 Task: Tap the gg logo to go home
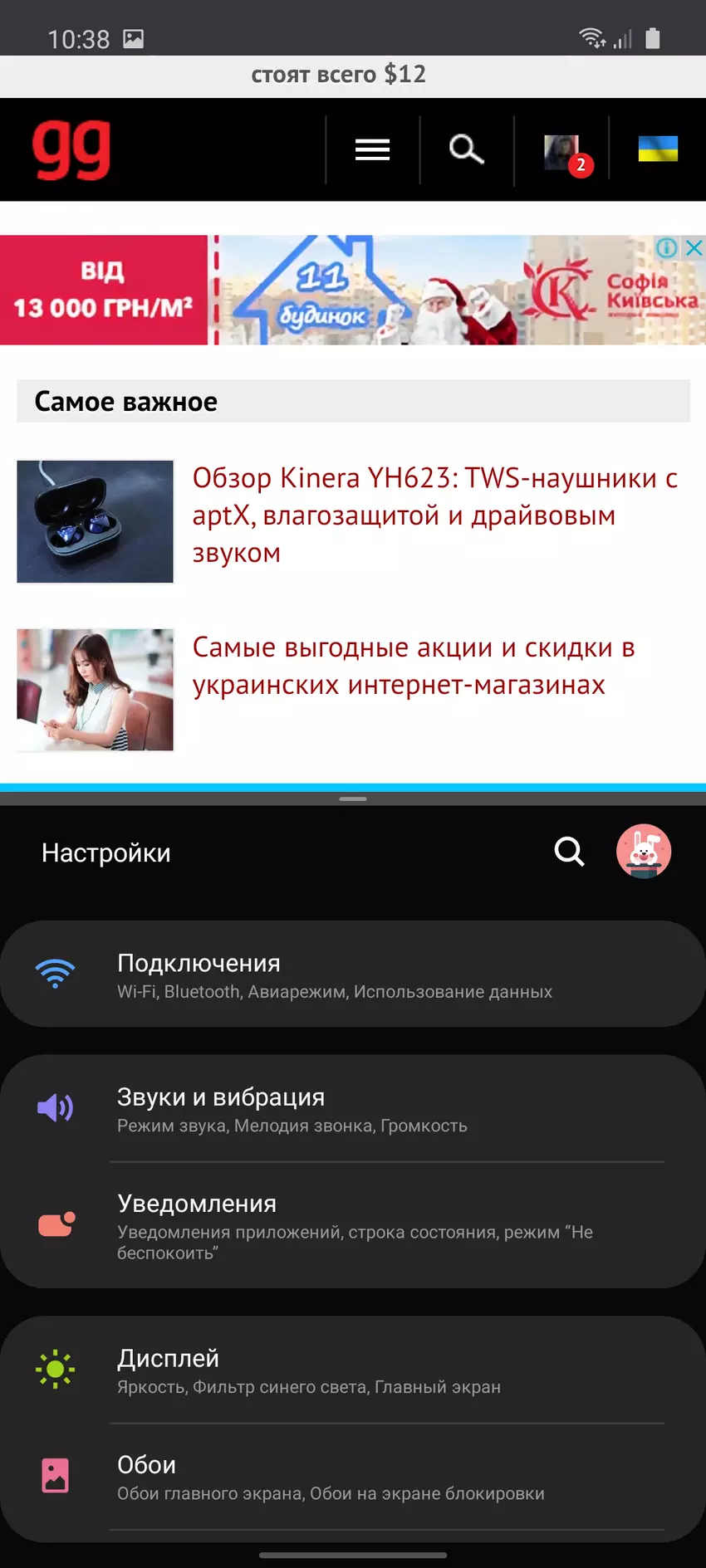point(71,149)
